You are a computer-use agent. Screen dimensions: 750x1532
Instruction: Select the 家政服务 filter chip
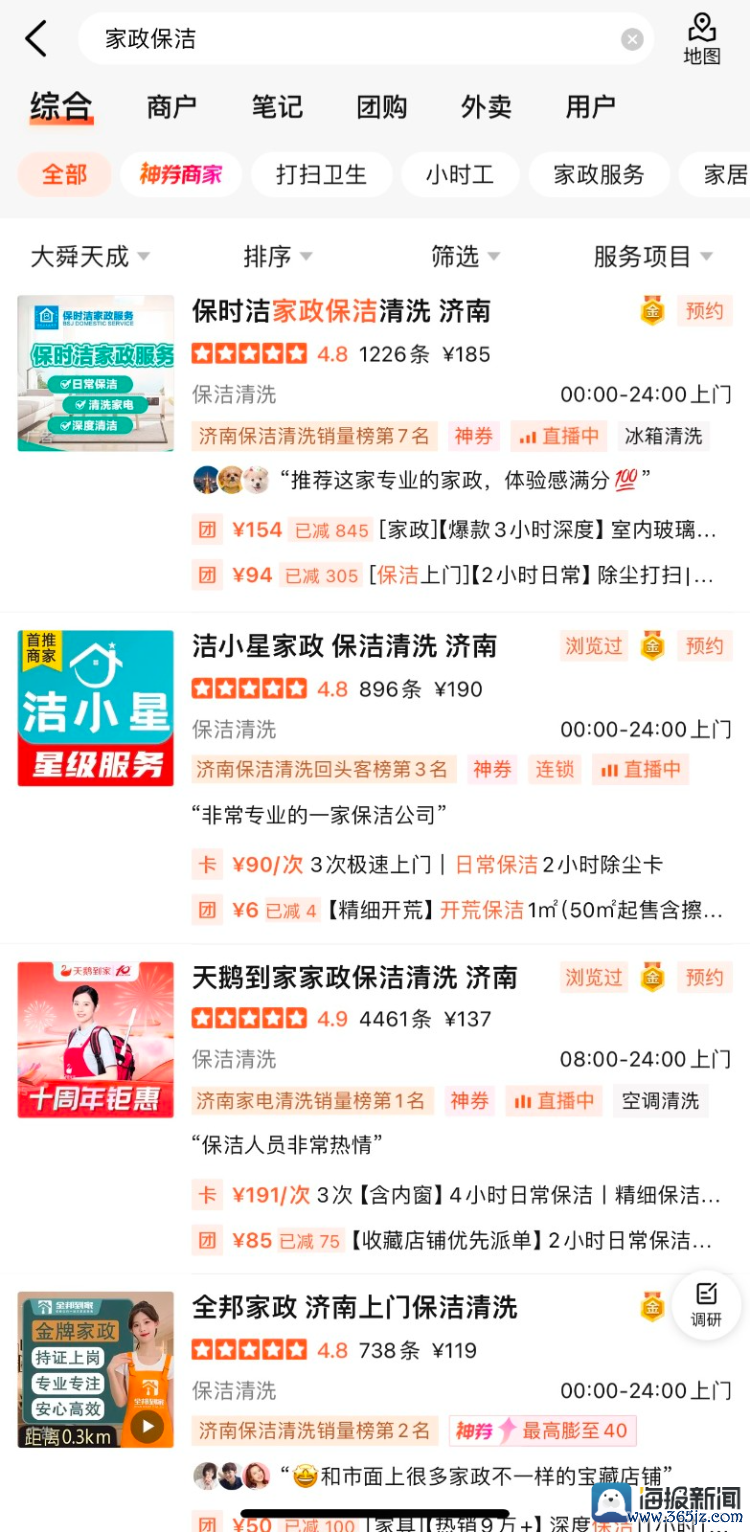point(598,175)
